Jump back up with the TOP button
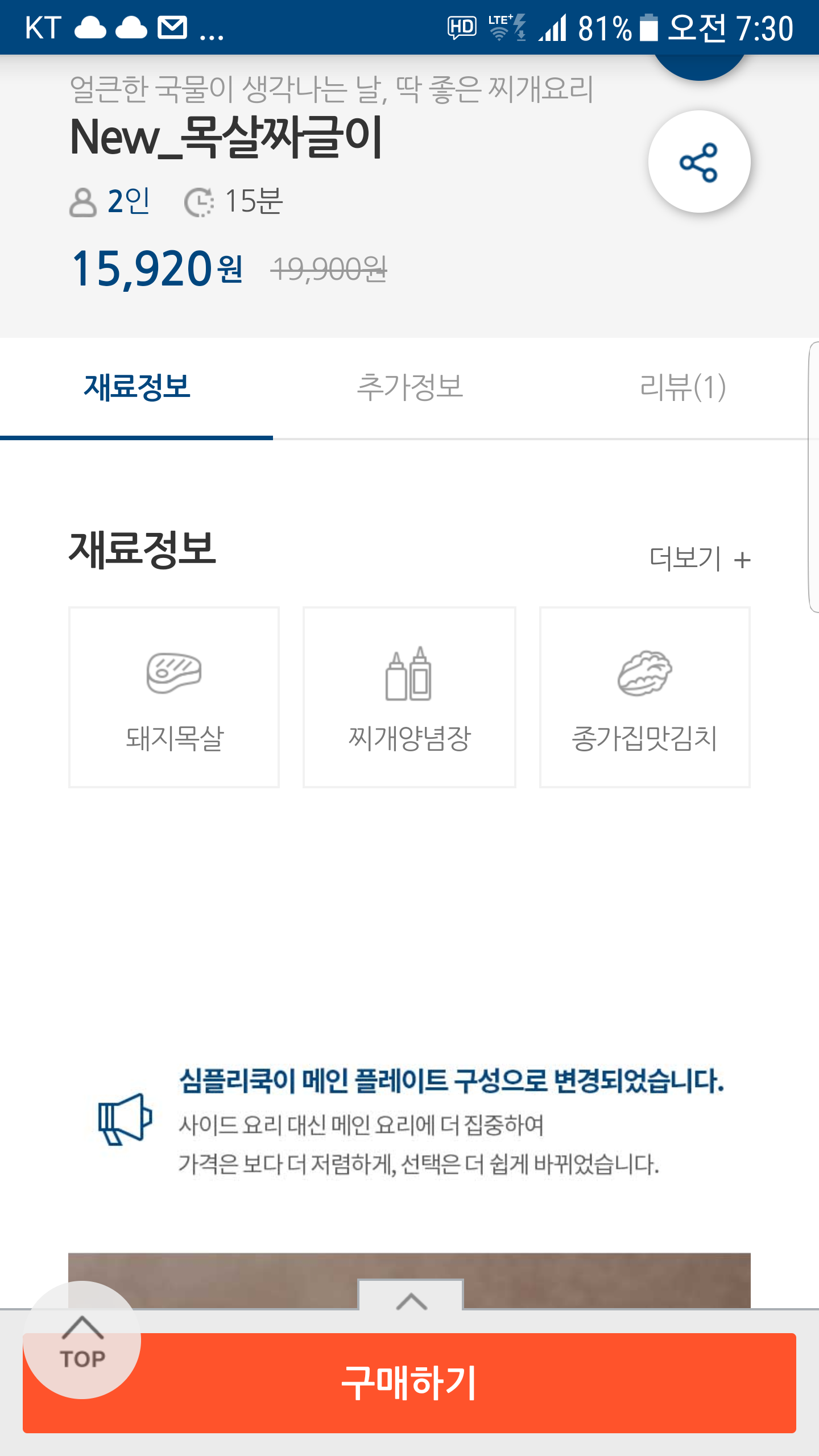The height and width of the screenshot is (1456, 819). pos(82,1340)
